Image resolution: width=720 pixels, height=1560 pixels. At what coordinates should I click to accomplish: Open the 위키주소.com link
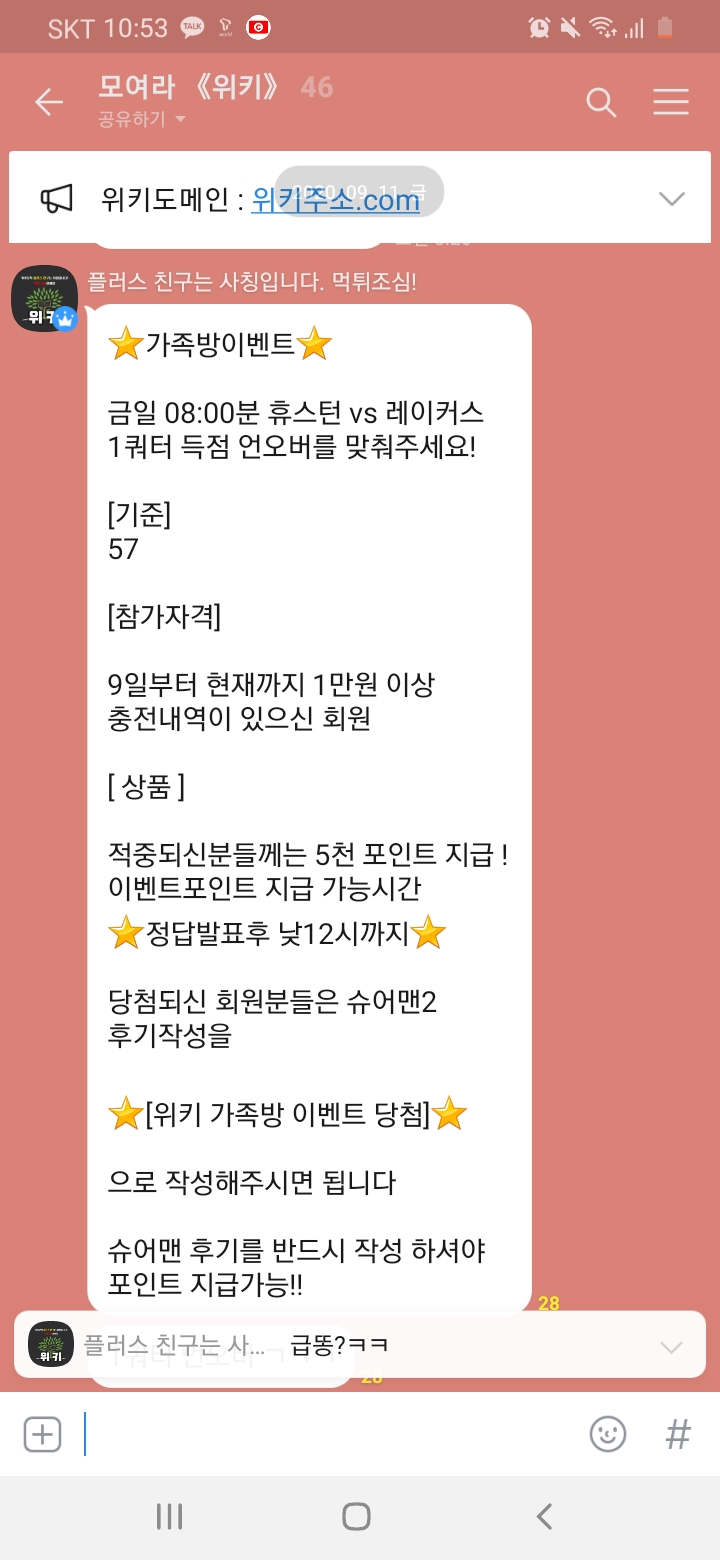(x=335, y=201)
